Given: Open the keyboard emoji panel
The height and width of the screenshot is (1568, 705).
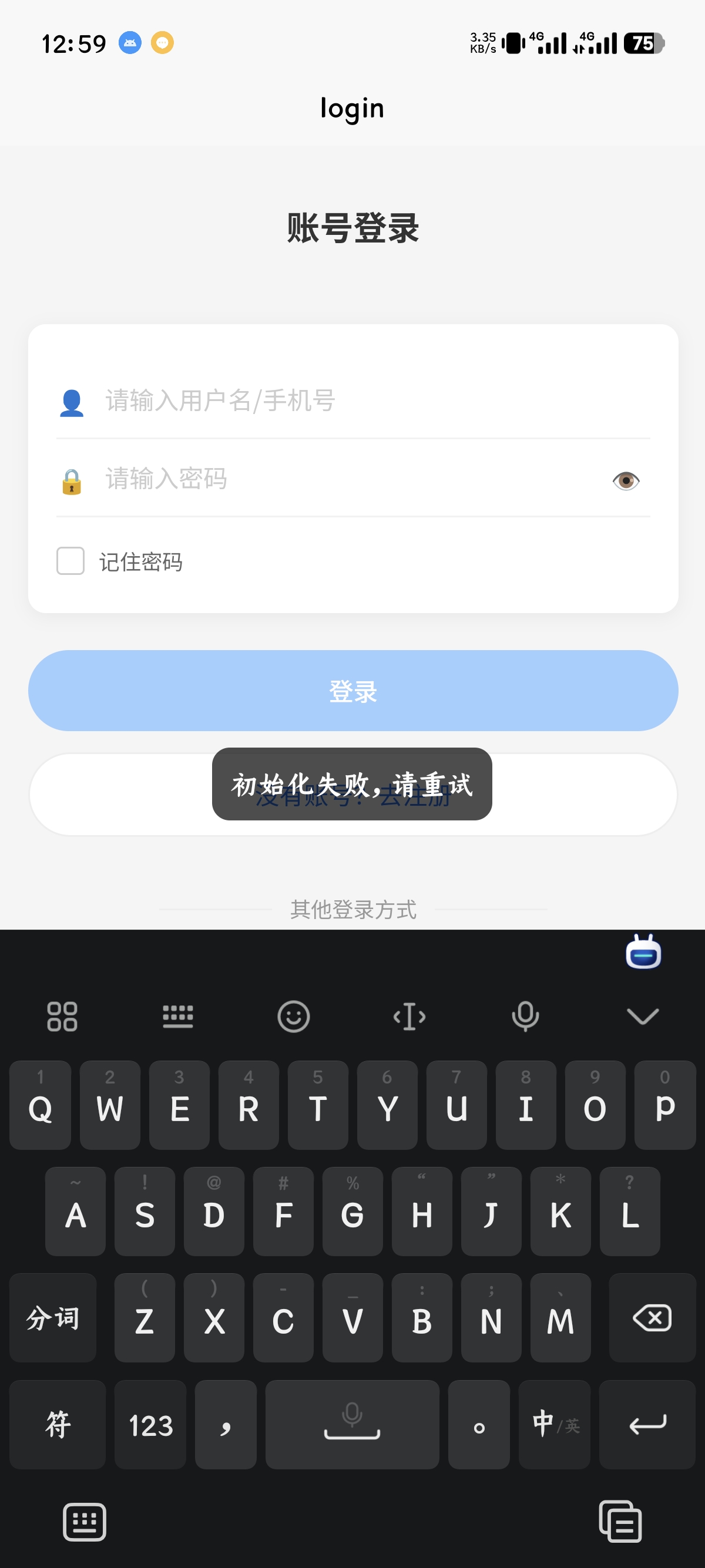Looking at the screenshot, I should (x=293, y=1017).
